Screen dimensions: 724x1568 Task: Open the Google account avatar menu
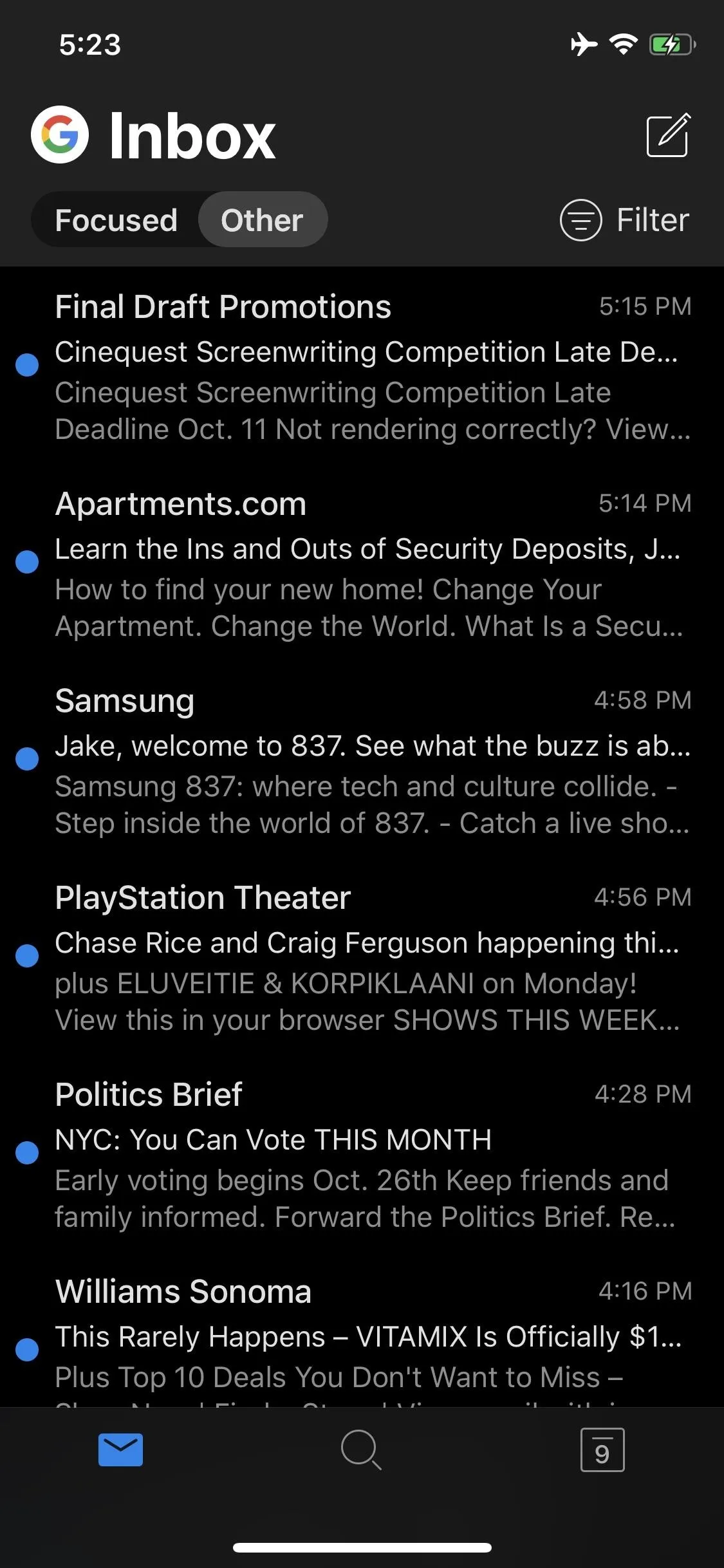click(x=60, y=135)
